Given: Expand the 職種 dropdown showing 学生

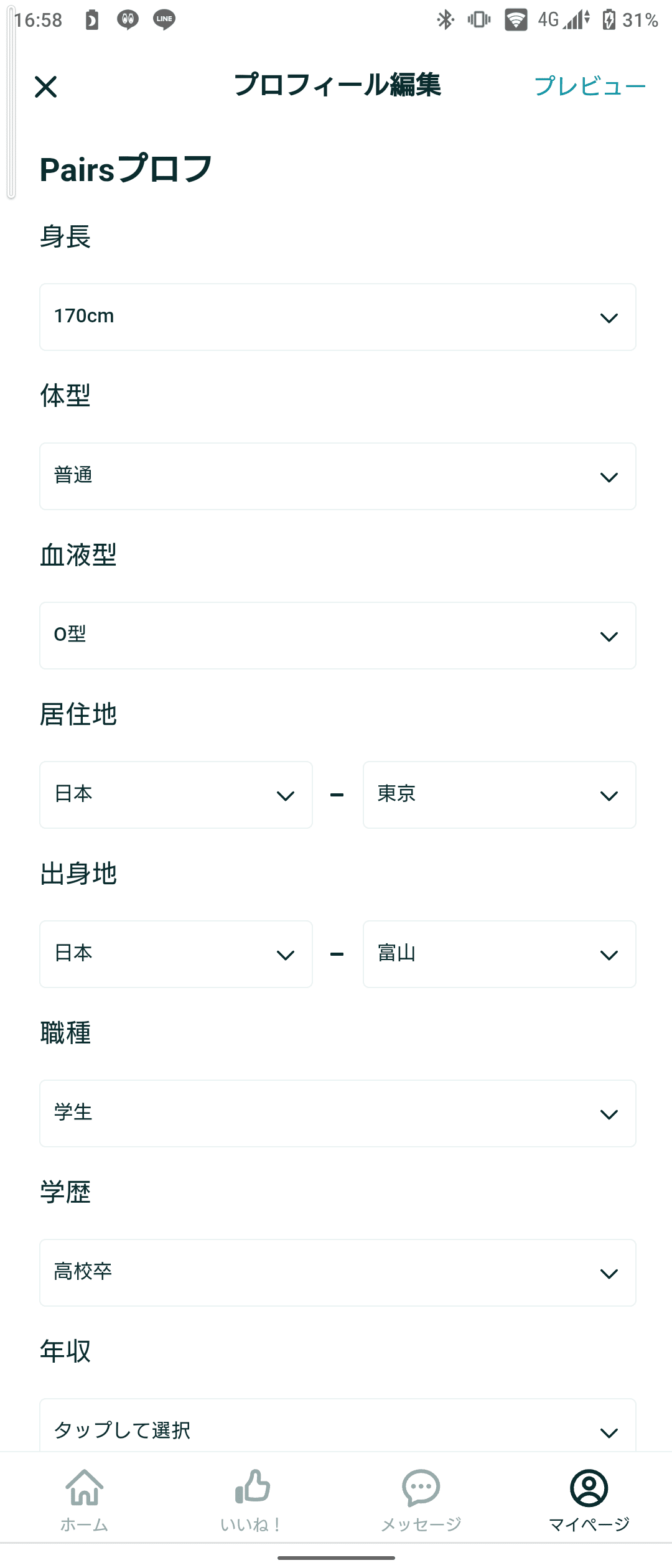Looking at the screenshot, I should pos(337,1114).
